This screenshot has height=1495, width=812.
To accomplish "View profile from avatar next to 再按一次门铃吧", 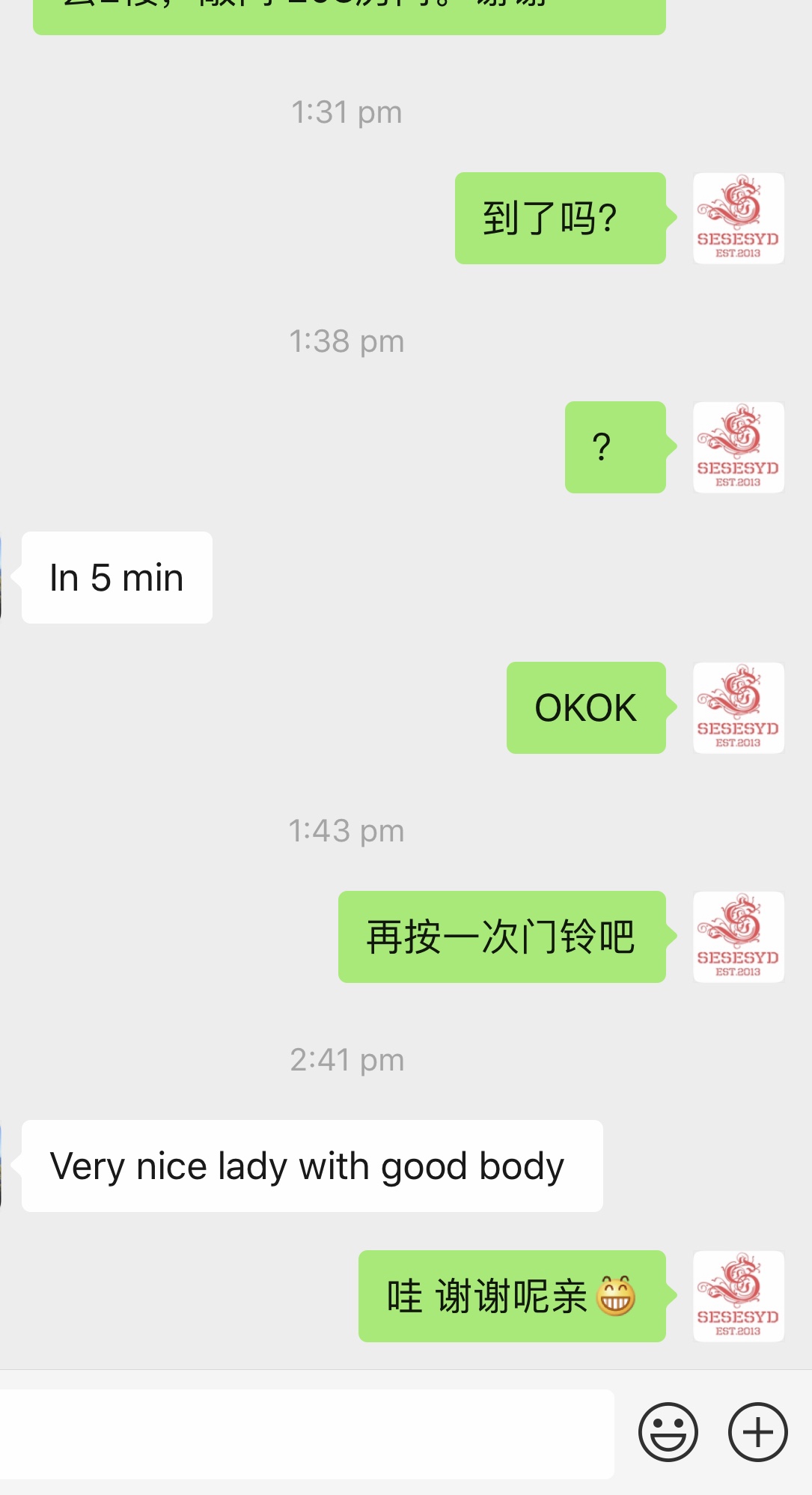I will point(738,937).
